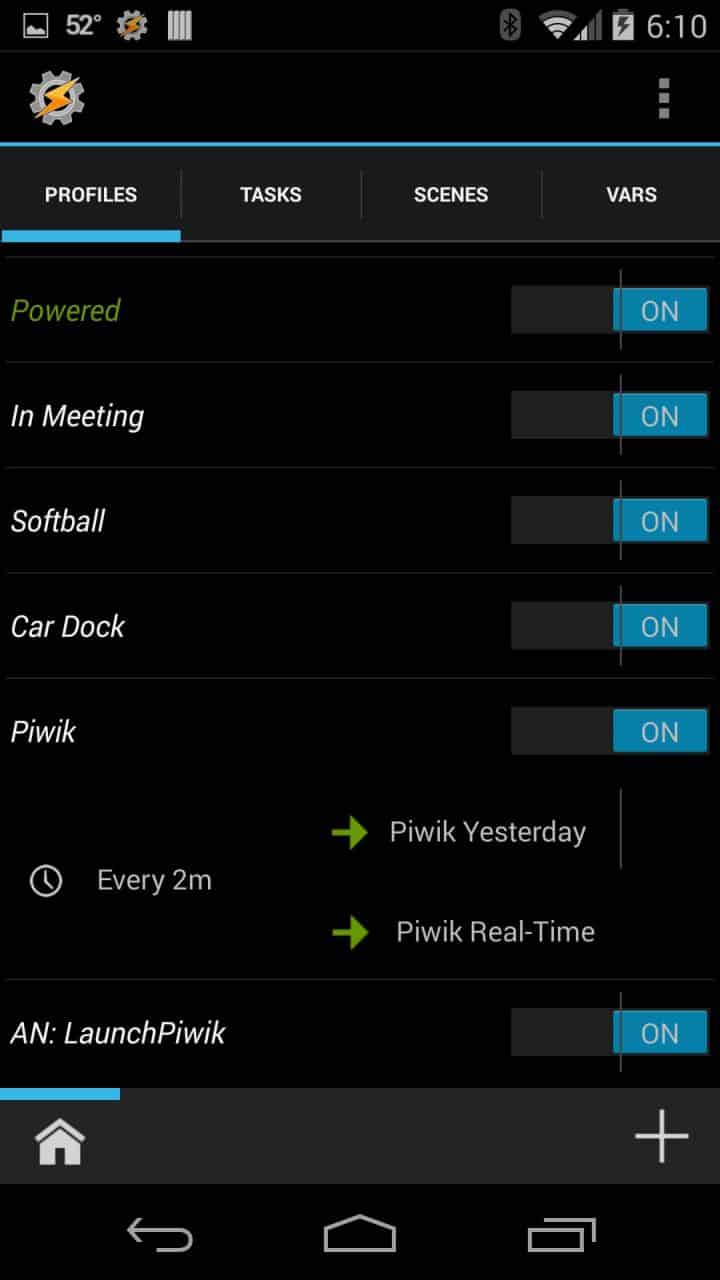Switch to the Scenes tab
720x1280 pixels.
point(451,194)
